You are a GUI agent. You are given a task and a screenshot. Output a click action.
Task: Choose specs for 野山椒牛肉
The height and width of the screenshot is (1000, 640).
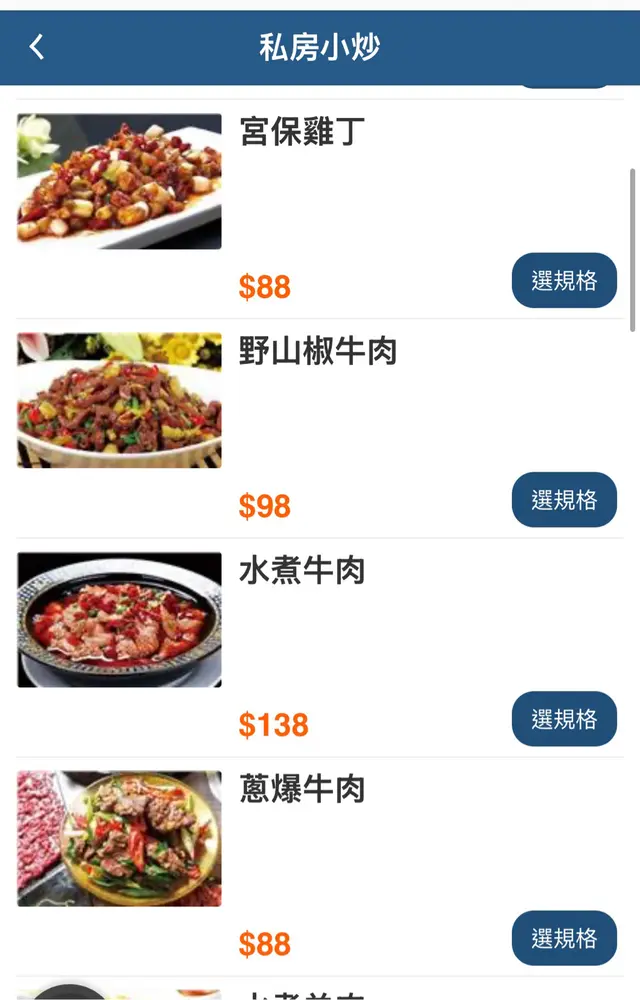pos(564,500)
